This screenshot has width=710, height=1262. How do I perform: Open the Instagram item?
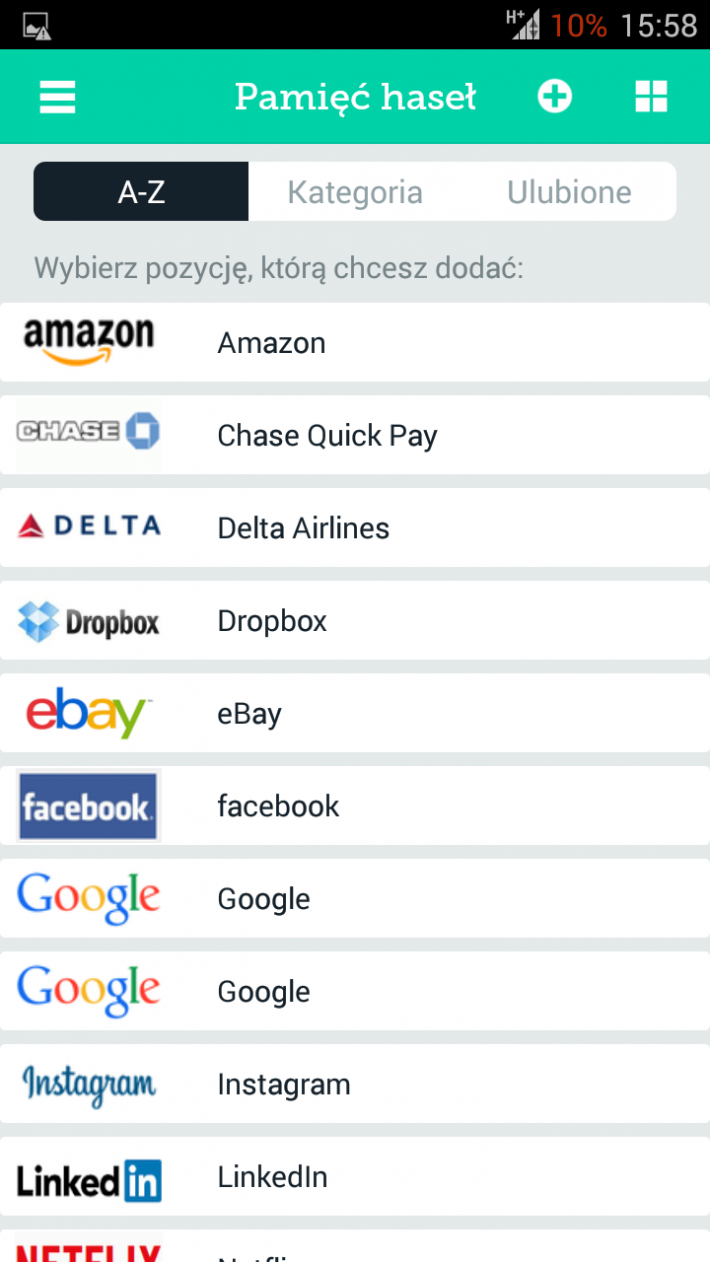355,1084
